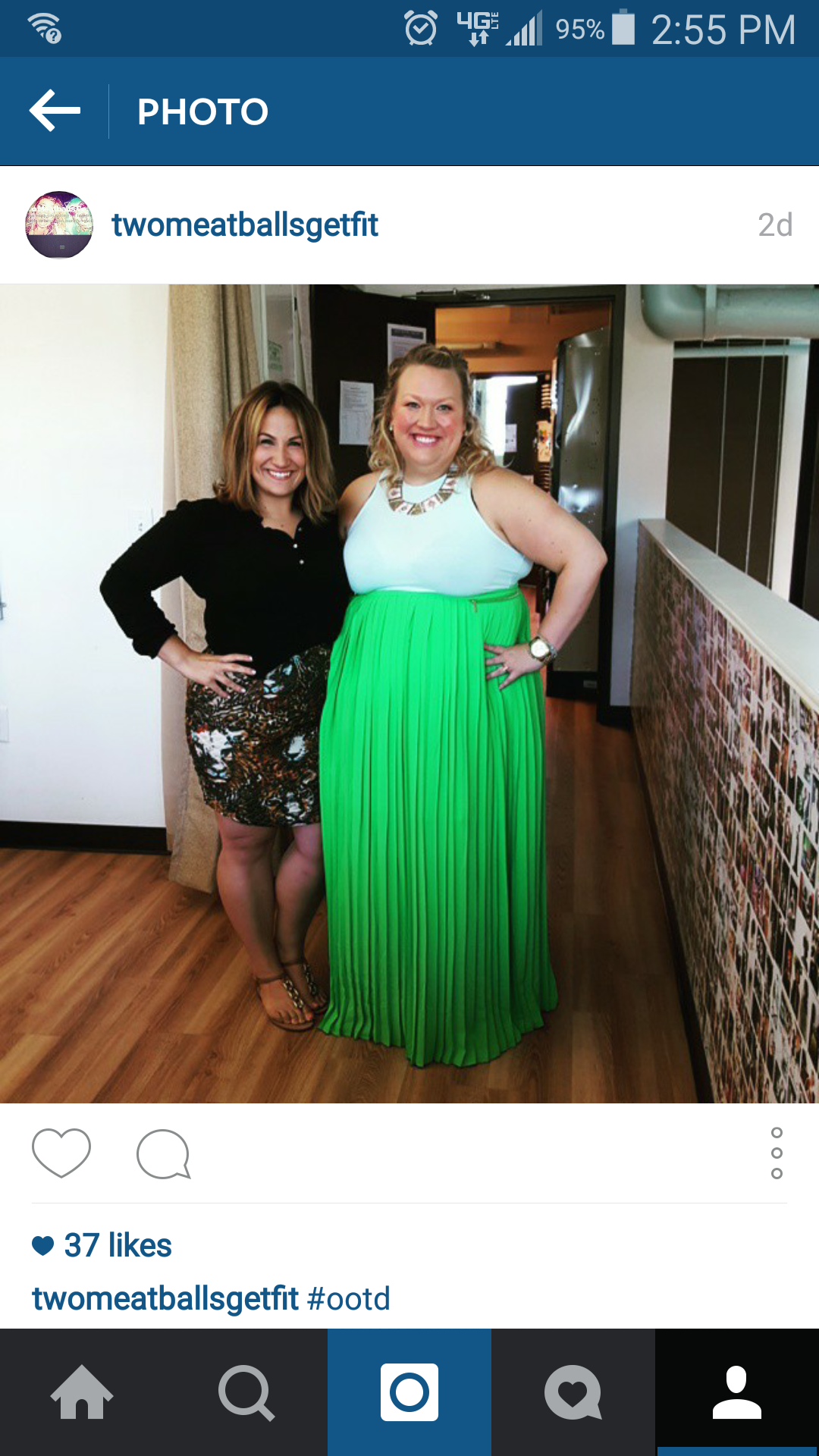View the 37 likes list

pyautogui.click(x=118, y=1245)
